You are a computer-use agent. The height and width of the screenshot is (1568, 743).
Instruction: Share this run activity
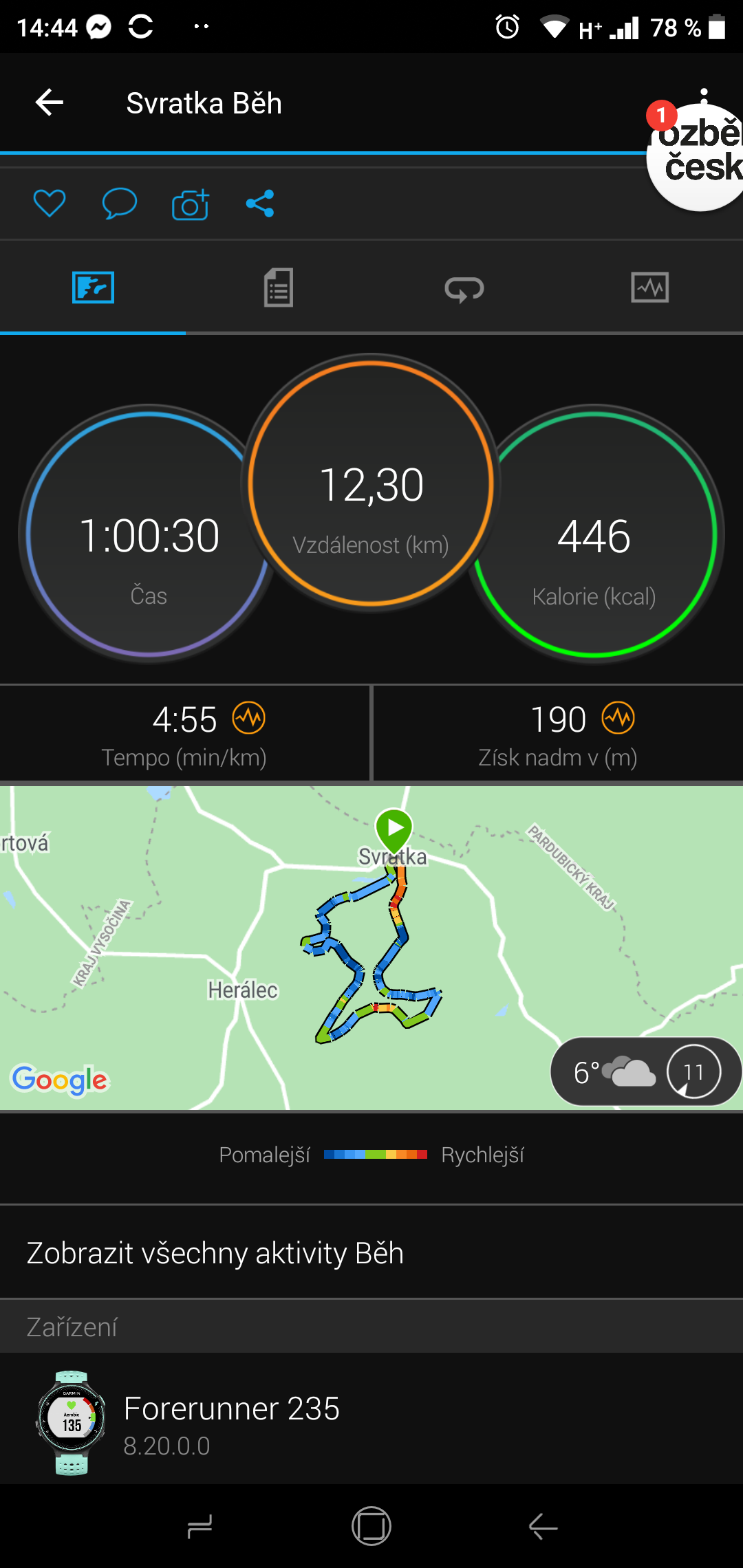click(260, 204)
